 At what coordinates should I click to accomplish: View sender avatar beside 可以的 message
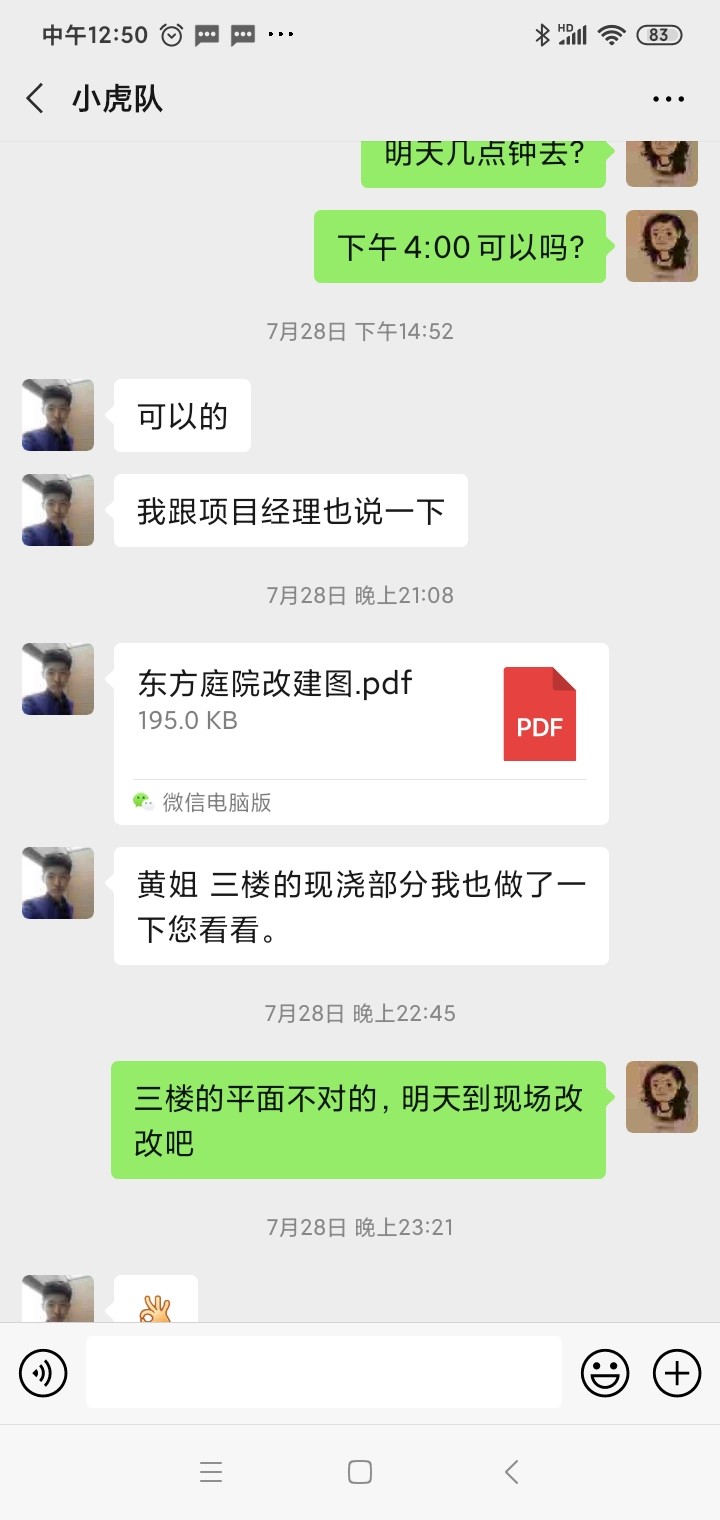[x=58, y=415]
